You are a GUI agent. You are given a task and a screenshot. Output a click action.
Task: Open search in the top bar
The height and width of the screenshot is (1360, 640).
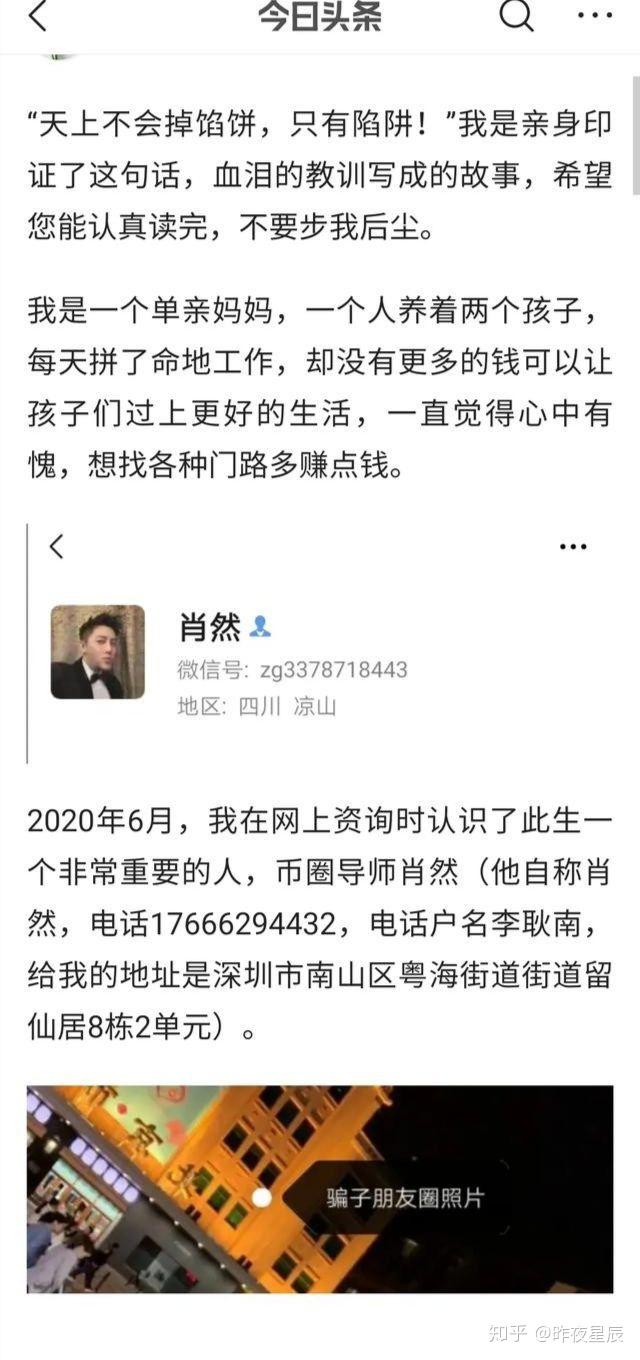click(516, 16)
